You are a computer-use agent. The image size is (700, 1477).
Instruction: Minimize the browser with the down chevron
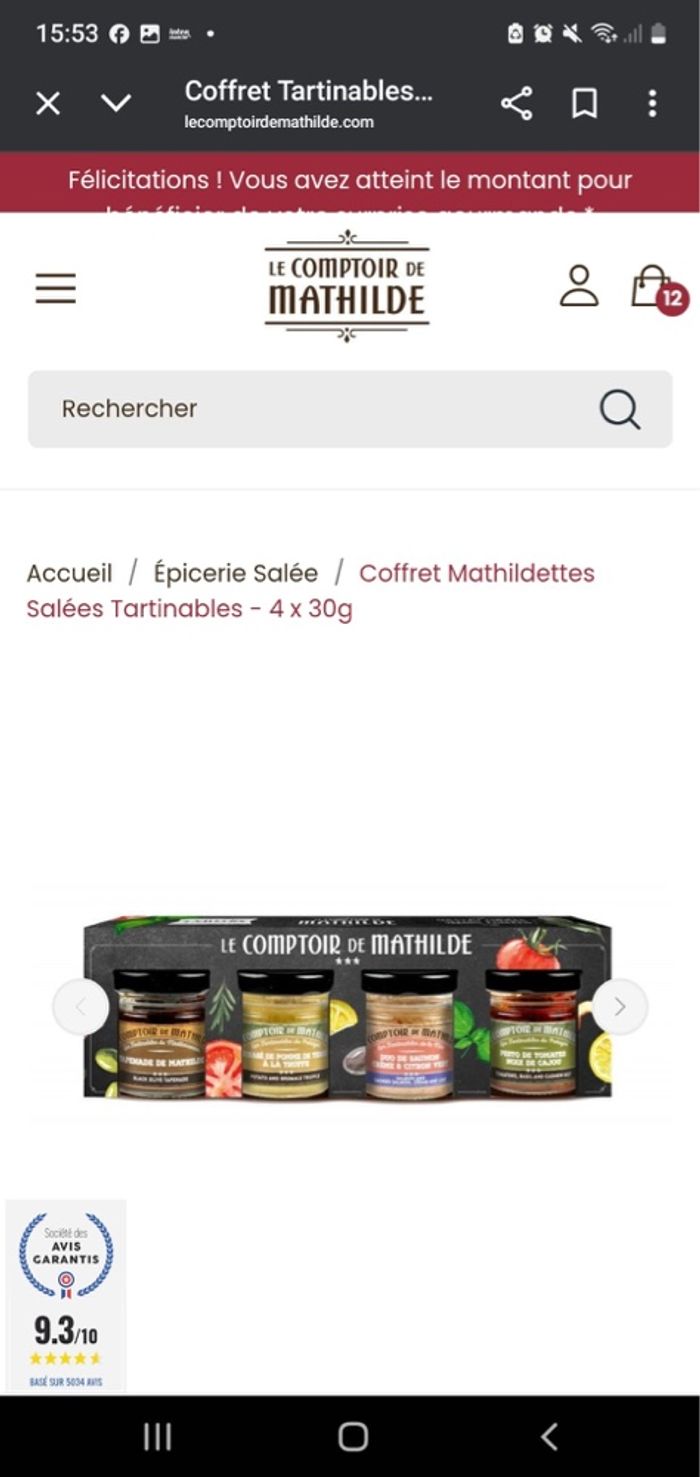click(x=116, y=103)
